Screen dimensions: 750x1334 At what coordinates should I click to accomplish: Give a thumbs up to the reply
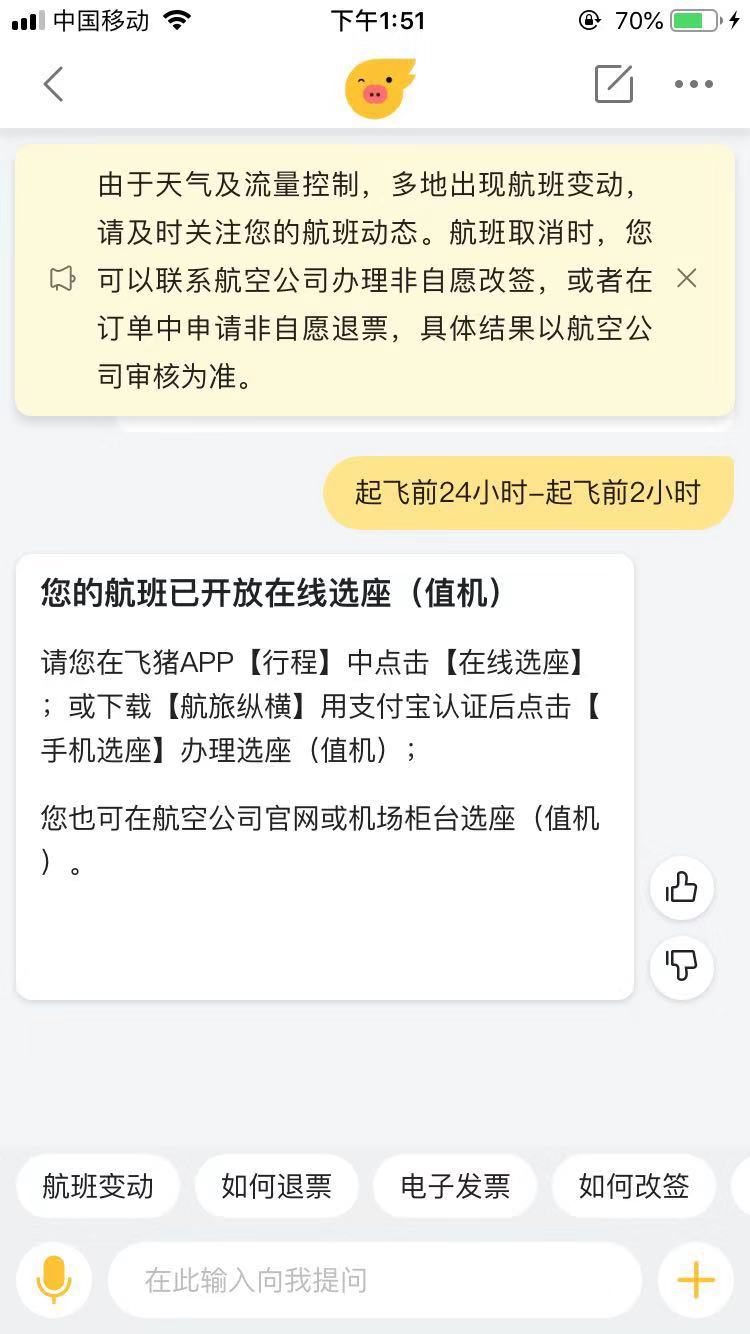[x=681, y=888]
